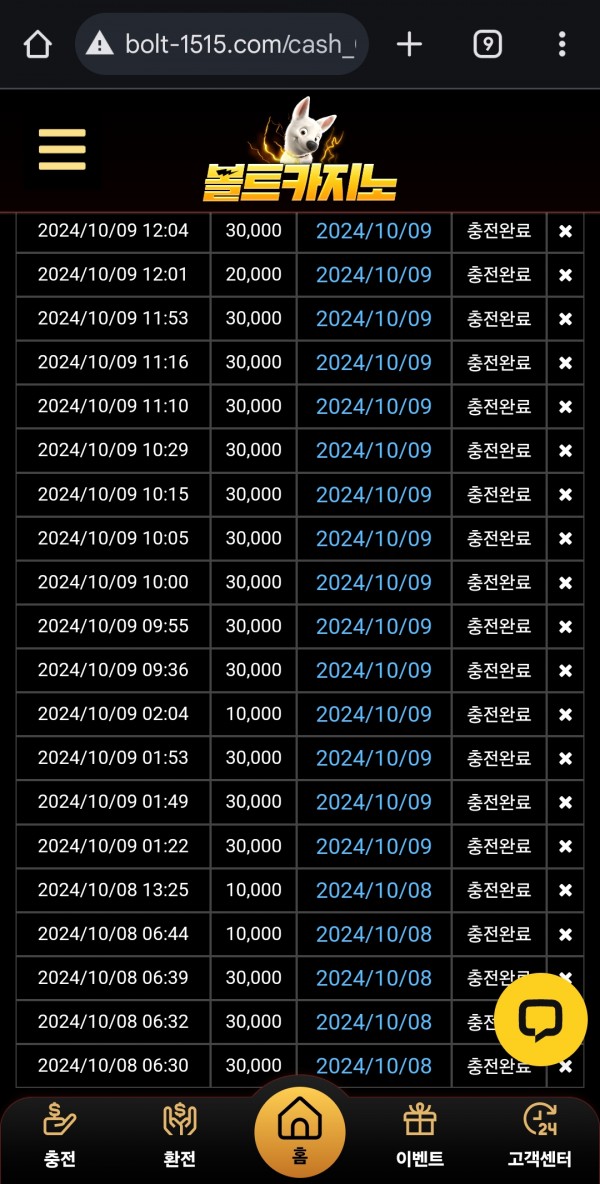Open the yellow chat support bubble

pos(540,1019)
